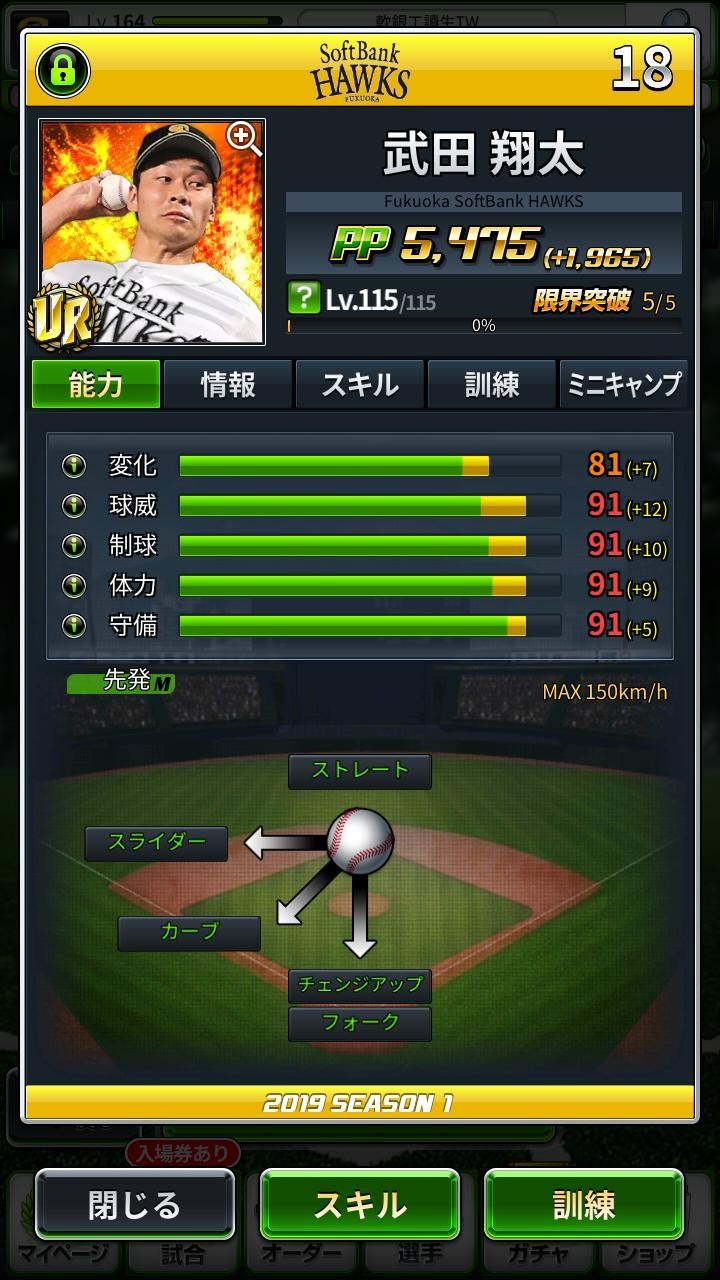Screen dimensions: 720x1280
Task: Enlarge the player card photo
Action: point(244,140)
